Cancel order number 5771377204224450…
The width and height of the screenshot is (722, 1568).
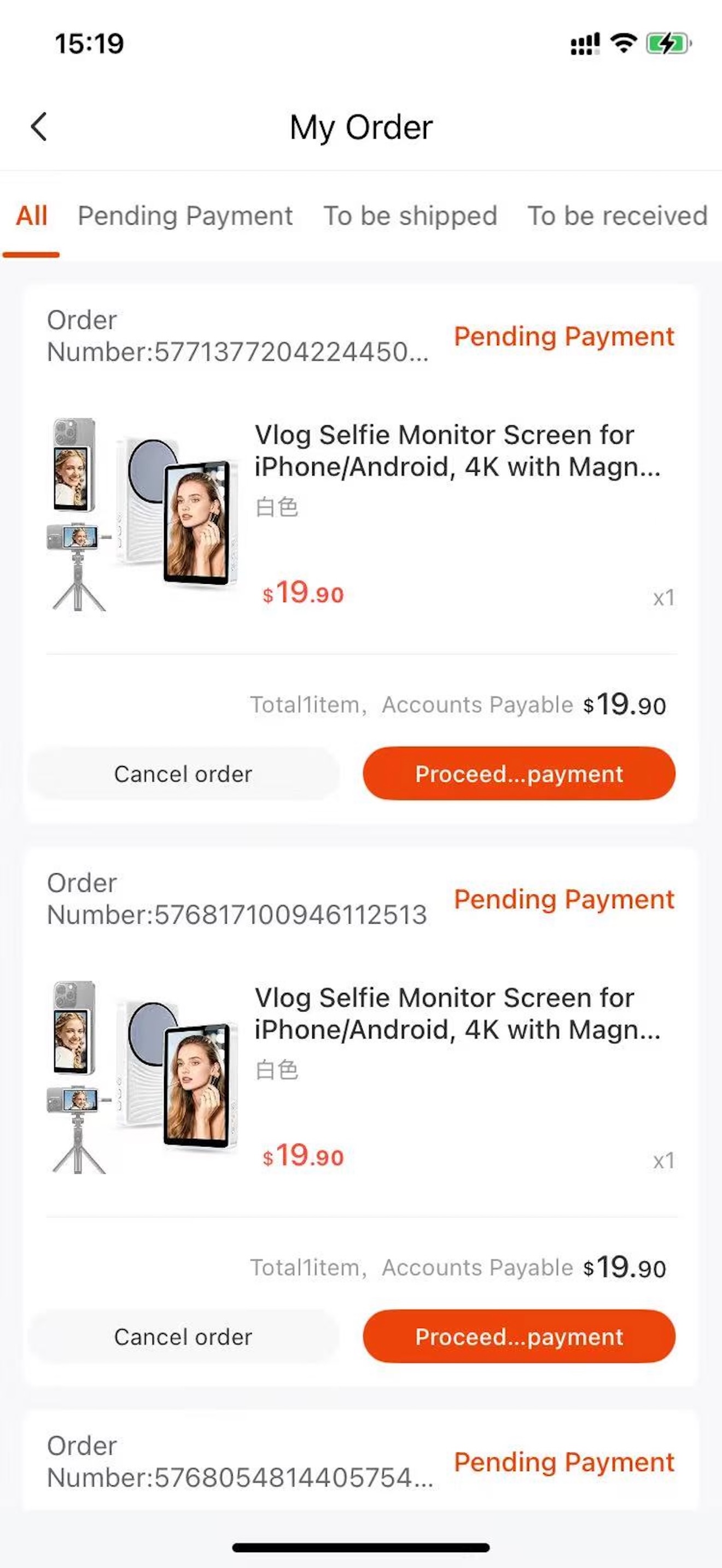point(183,774)
